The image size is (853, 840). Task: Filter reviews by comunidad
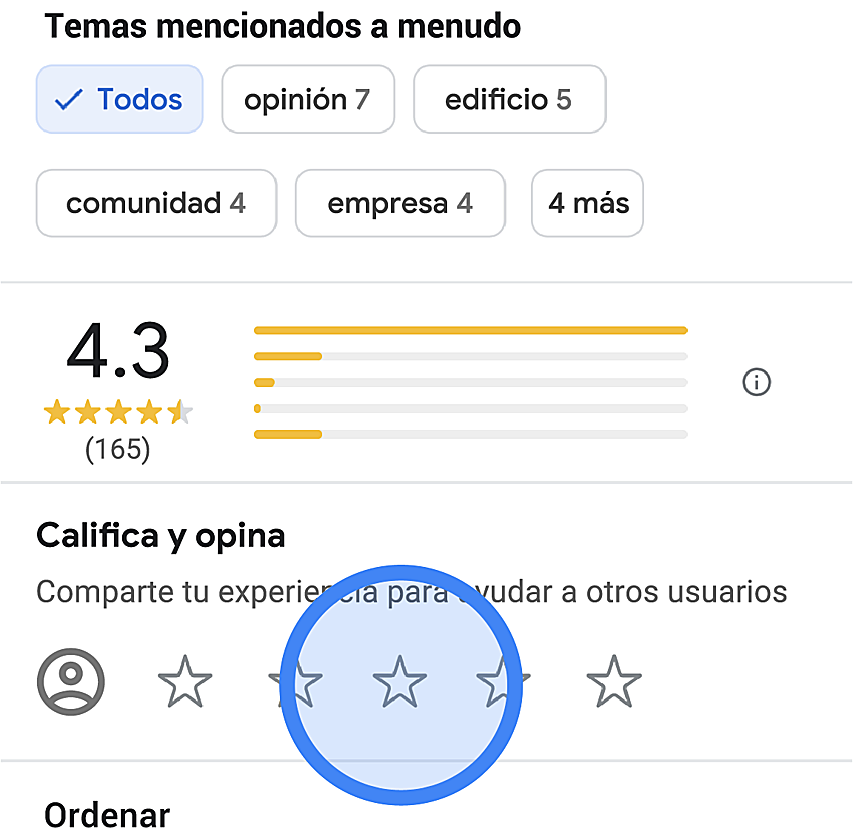tap(155, 204)
